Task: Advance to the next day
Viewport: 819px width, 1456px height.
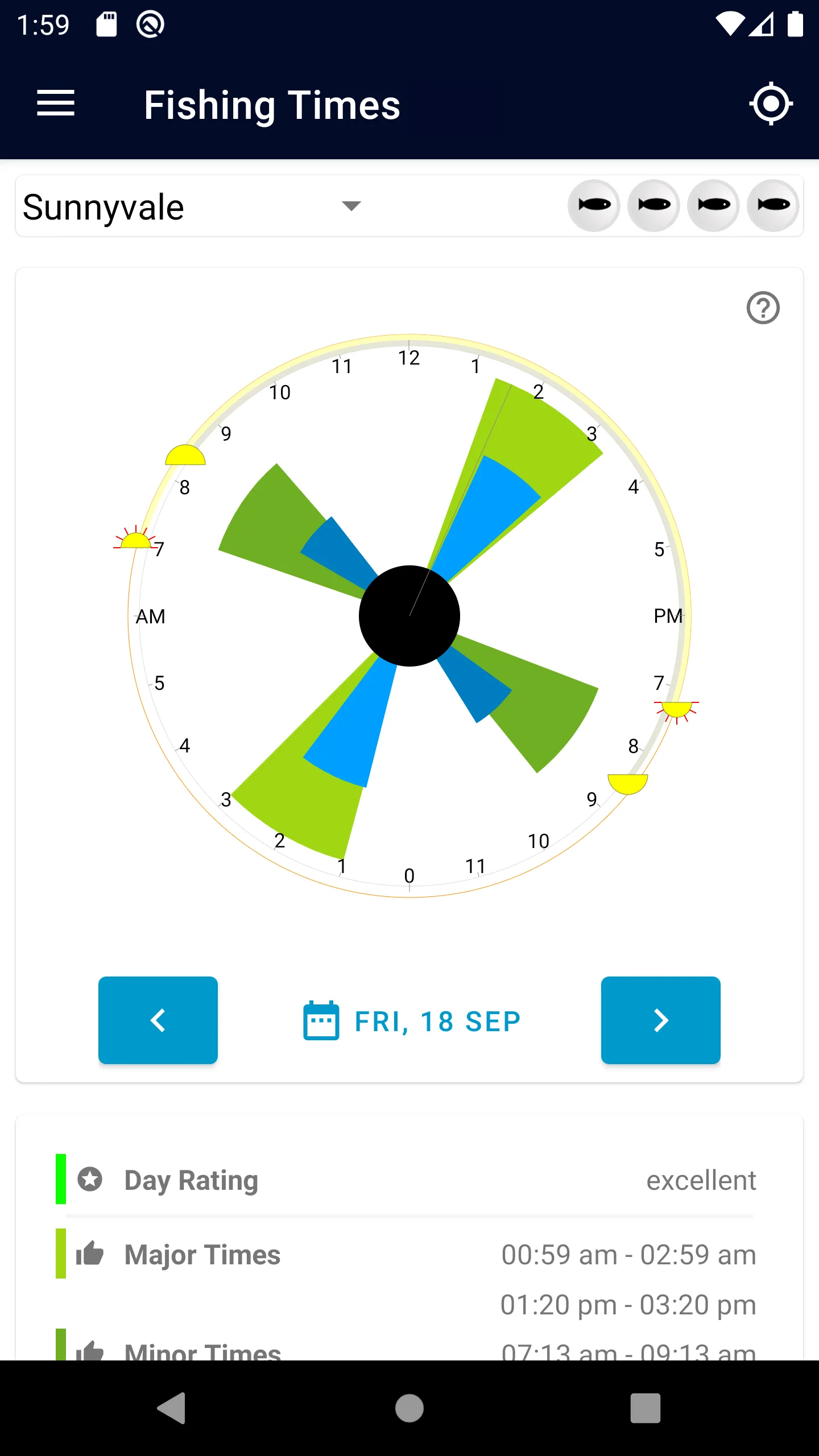Action: pyautogui.click(x=661, y=1021)
